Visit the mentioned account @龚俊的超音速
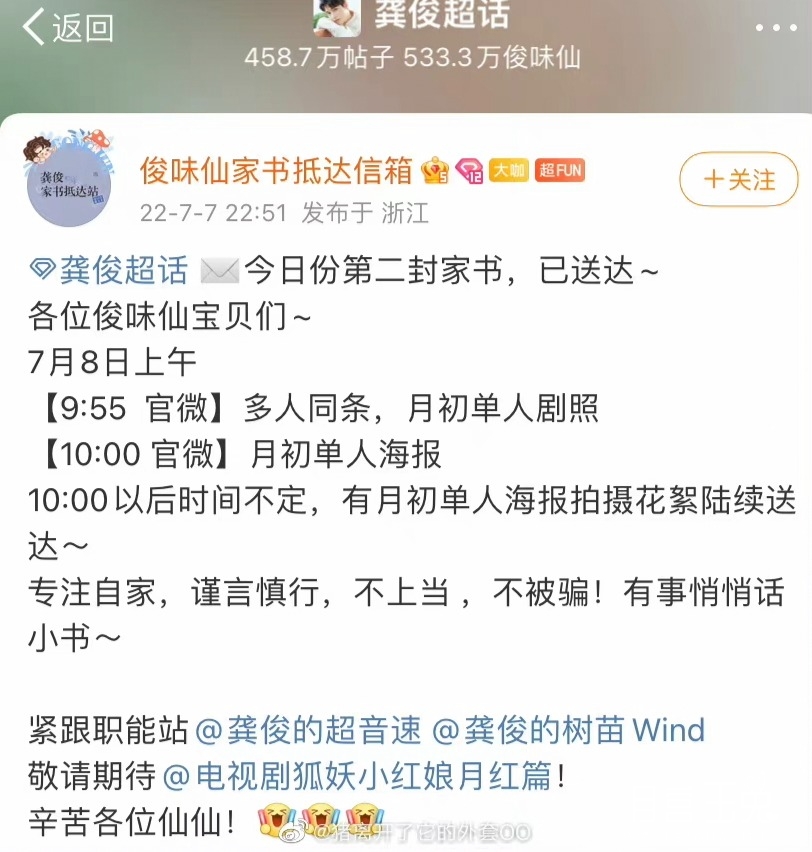Image resolution: width=812 pixels, height=852 pixels. (309, 730)
